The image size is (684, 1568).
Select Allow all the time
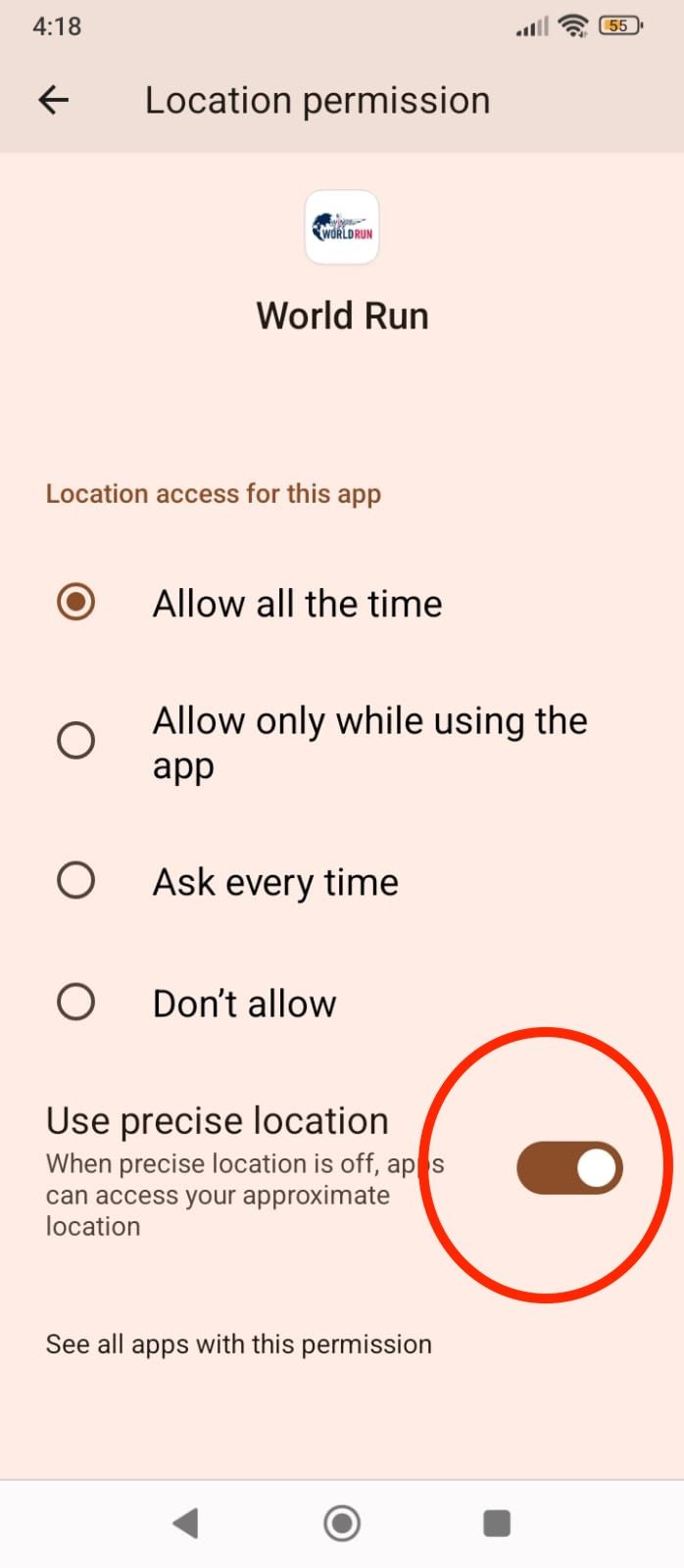point(342,603)
